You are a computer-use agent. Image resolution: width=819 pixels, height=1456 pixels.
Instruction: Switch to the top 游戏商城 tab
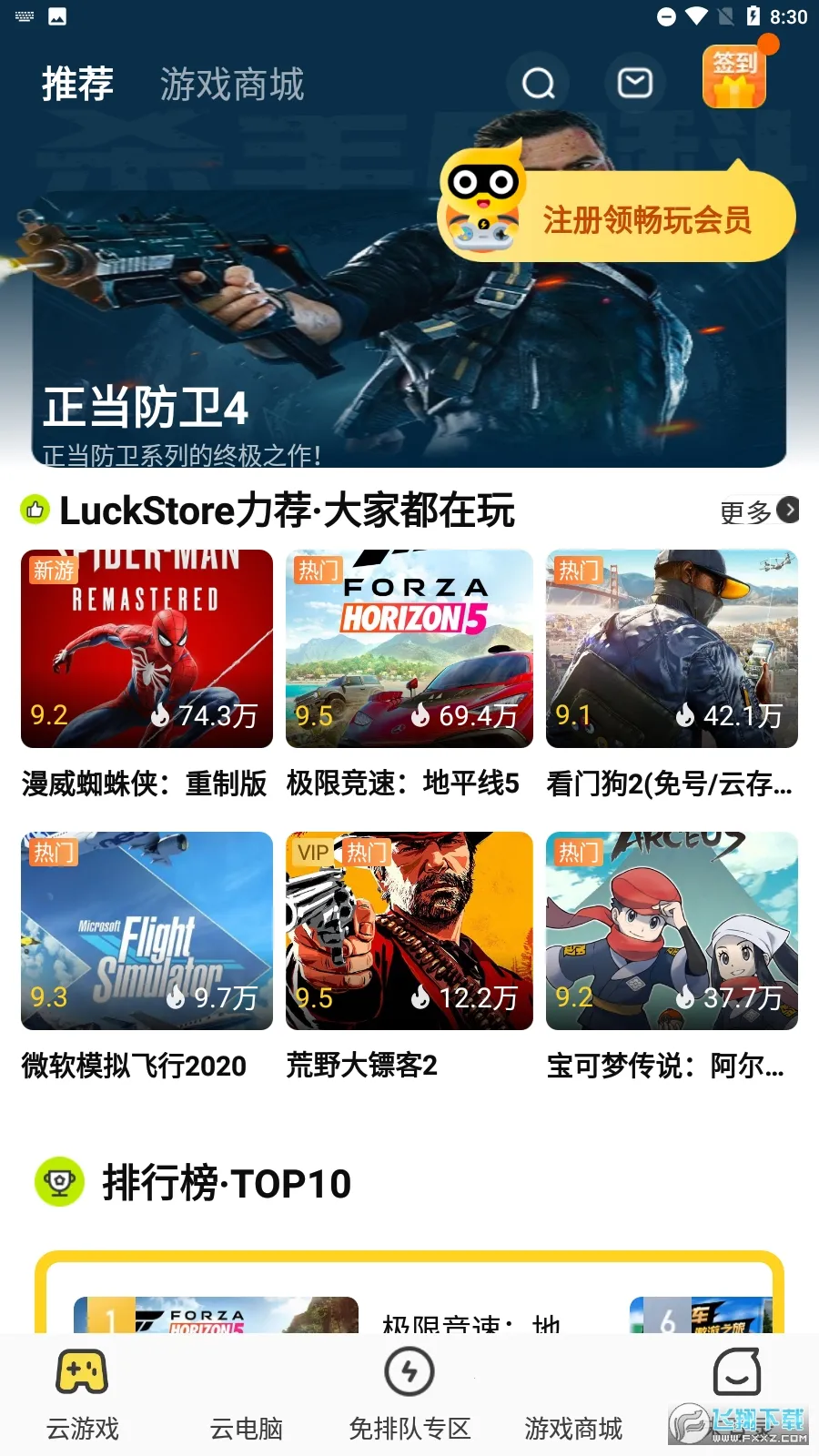tap(233, 85)
